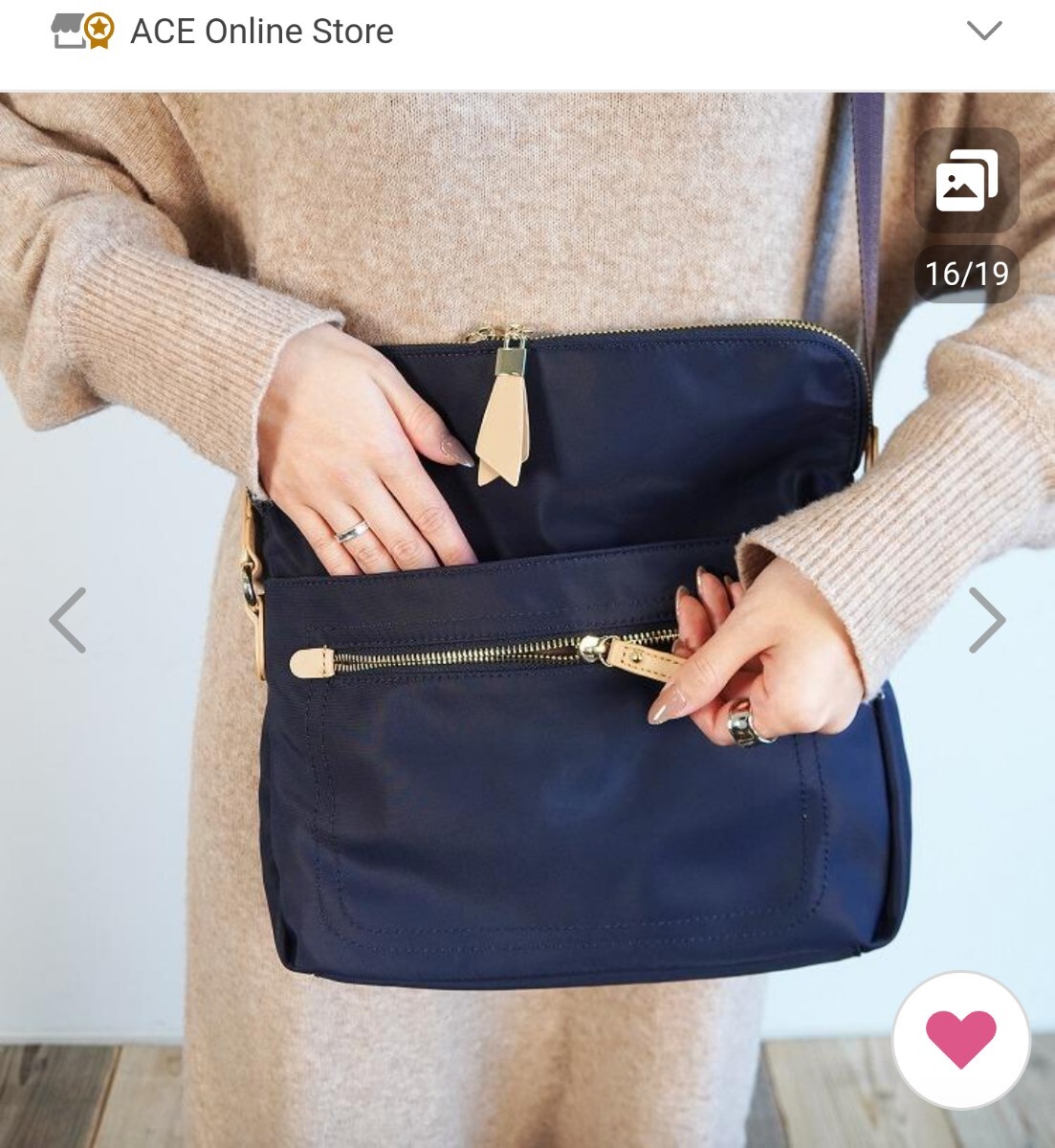Show the previous product image
Screen dimensions: 1055x1148
tap(68, 620)
